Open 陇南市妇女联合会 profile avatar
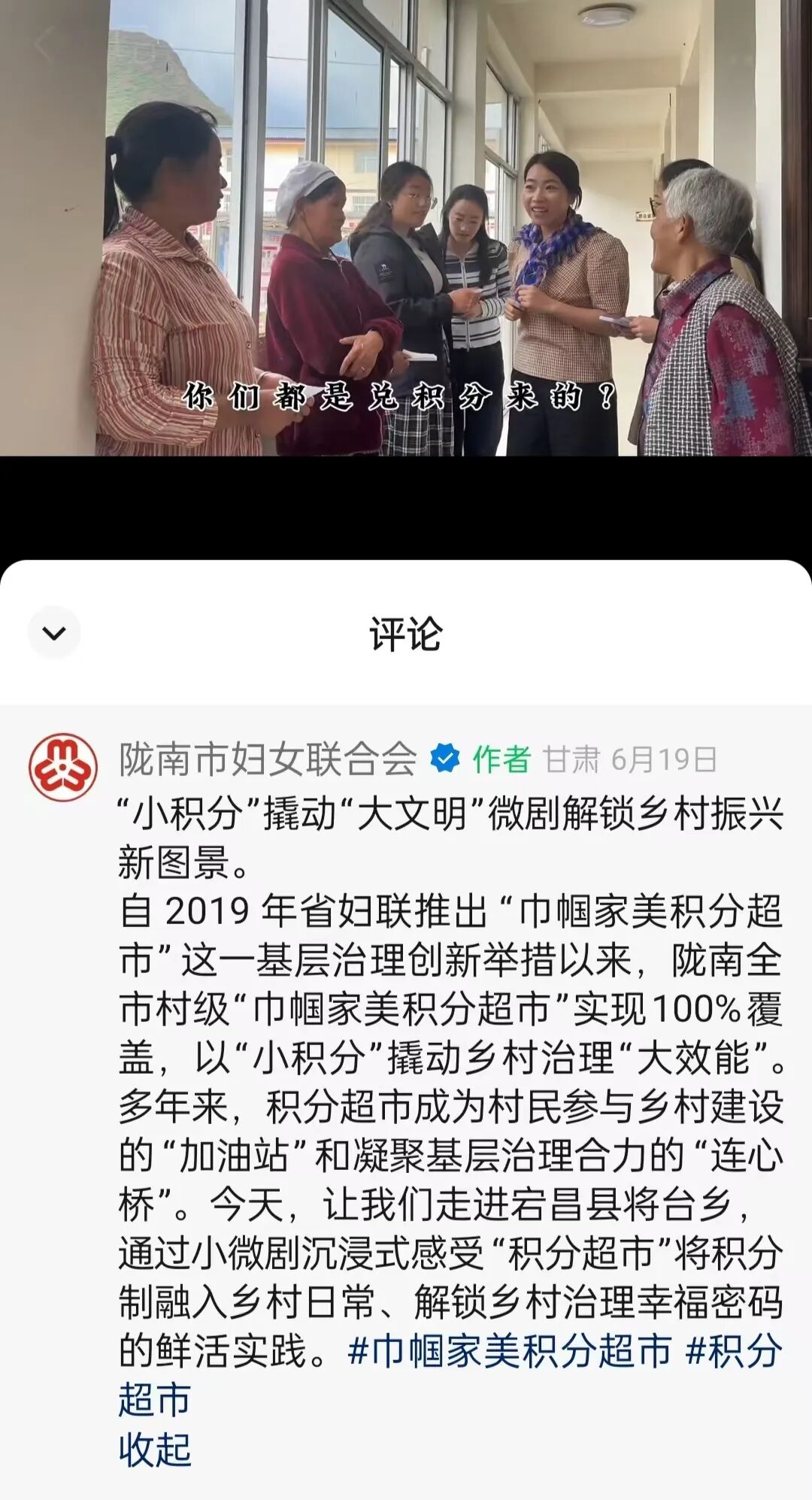Viewport: 812px width, 1500px height. click(63, 768)
